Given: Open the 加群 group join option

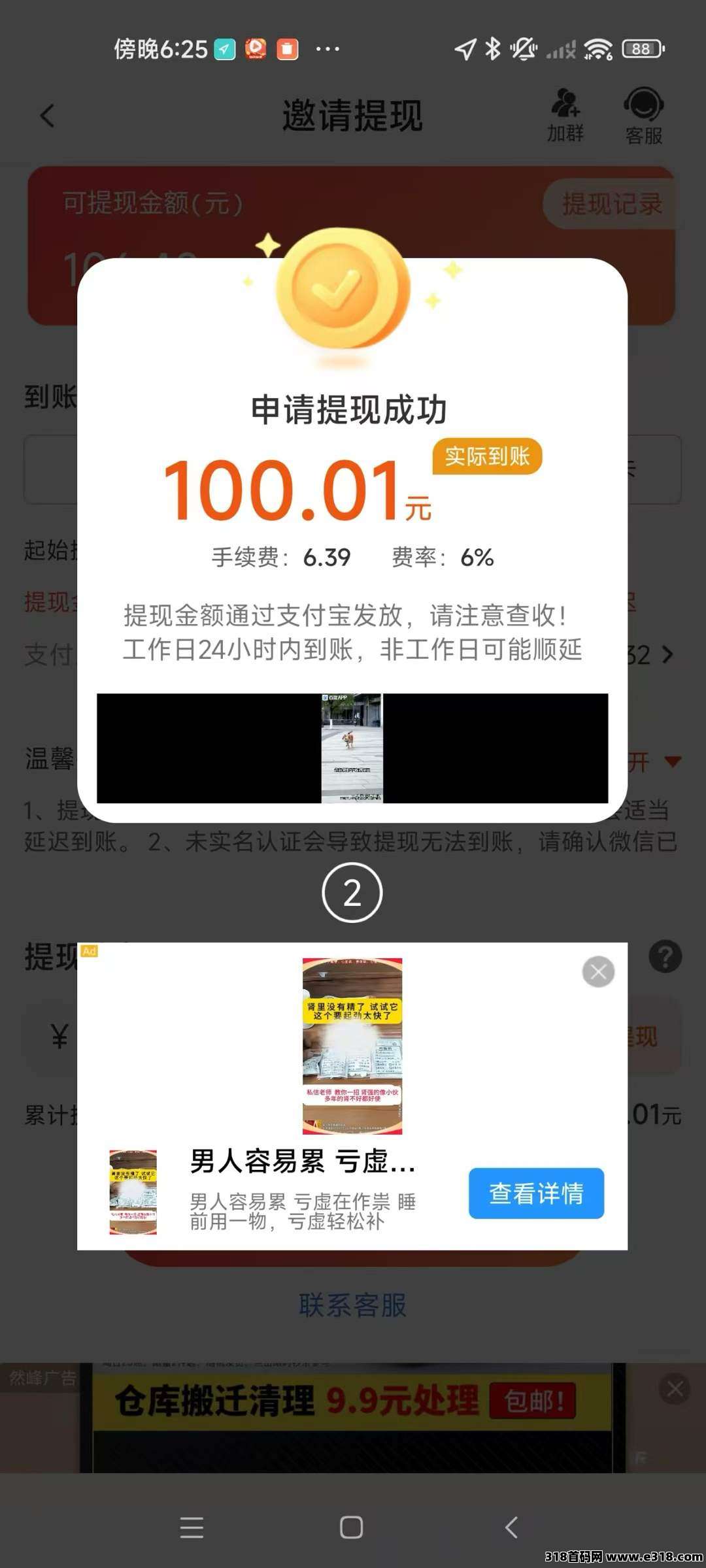Looking at the screenshot, I should coord(565,116).
